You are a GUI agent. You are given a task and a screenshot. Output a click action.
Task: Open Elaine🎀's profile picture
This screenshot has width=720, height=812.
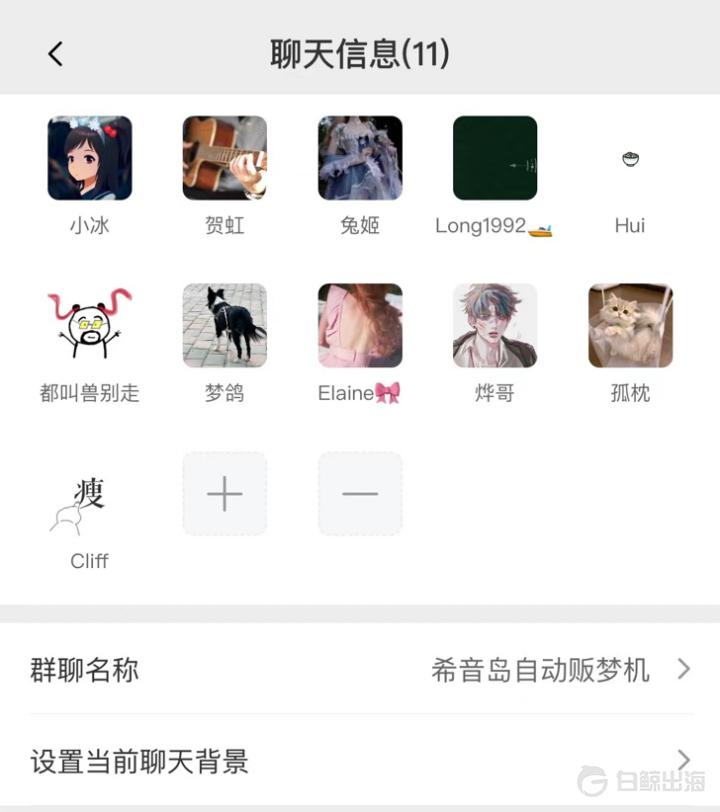coord(360,325)
